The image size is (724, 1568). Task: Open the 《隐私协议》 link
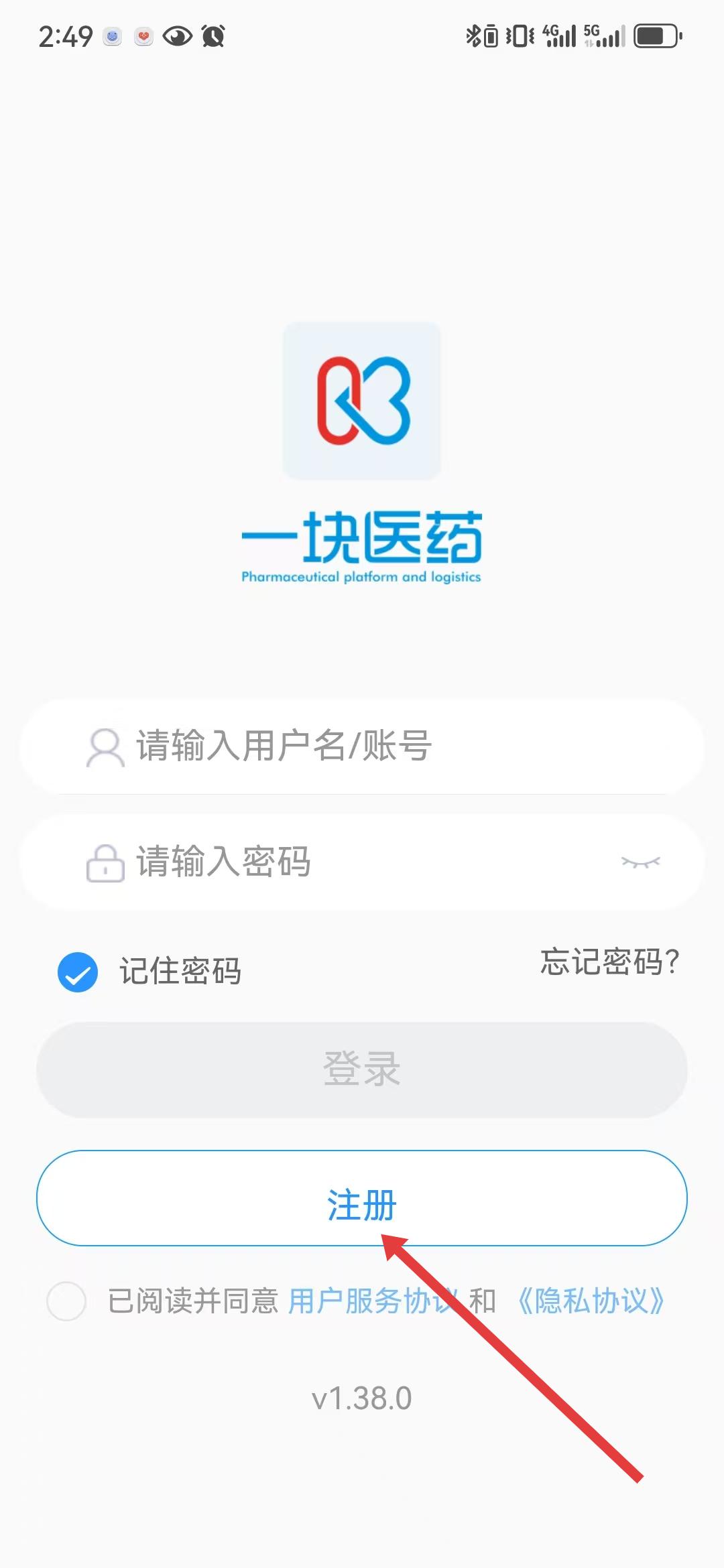591,1301
